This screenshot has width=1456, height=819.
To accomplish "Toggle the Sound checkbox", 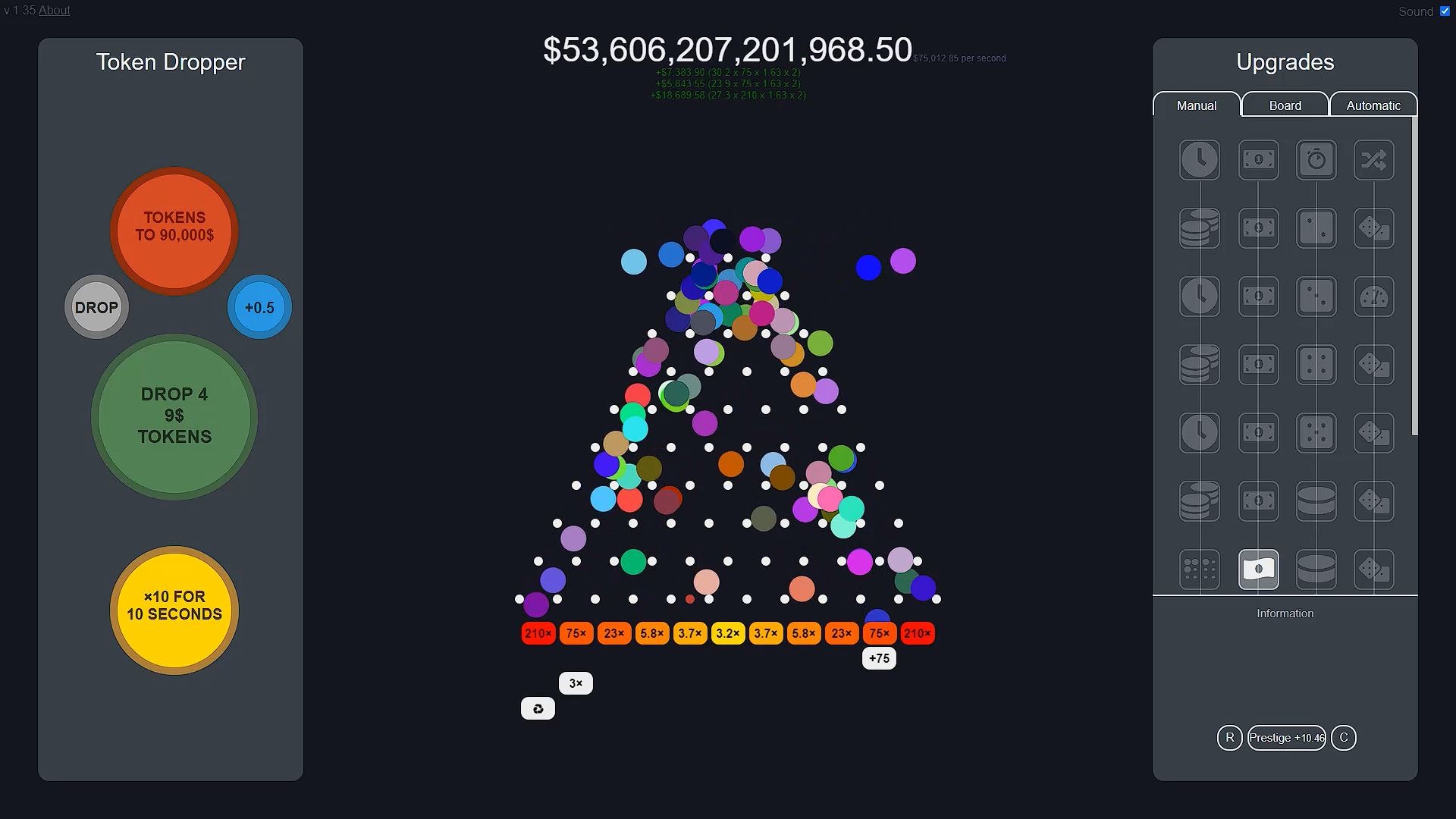I will coord(1445,11).
